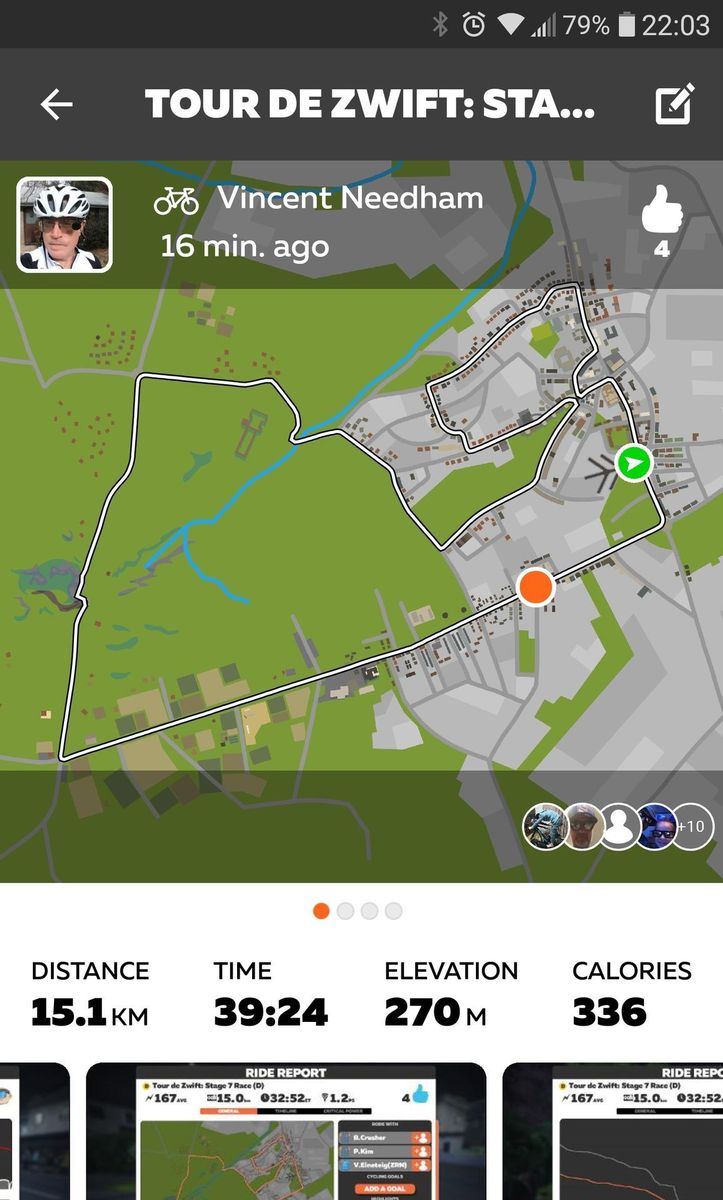723x1200 pixels.
Task: Open the middle Ride Report screenshot
Action: point(286,1130)
